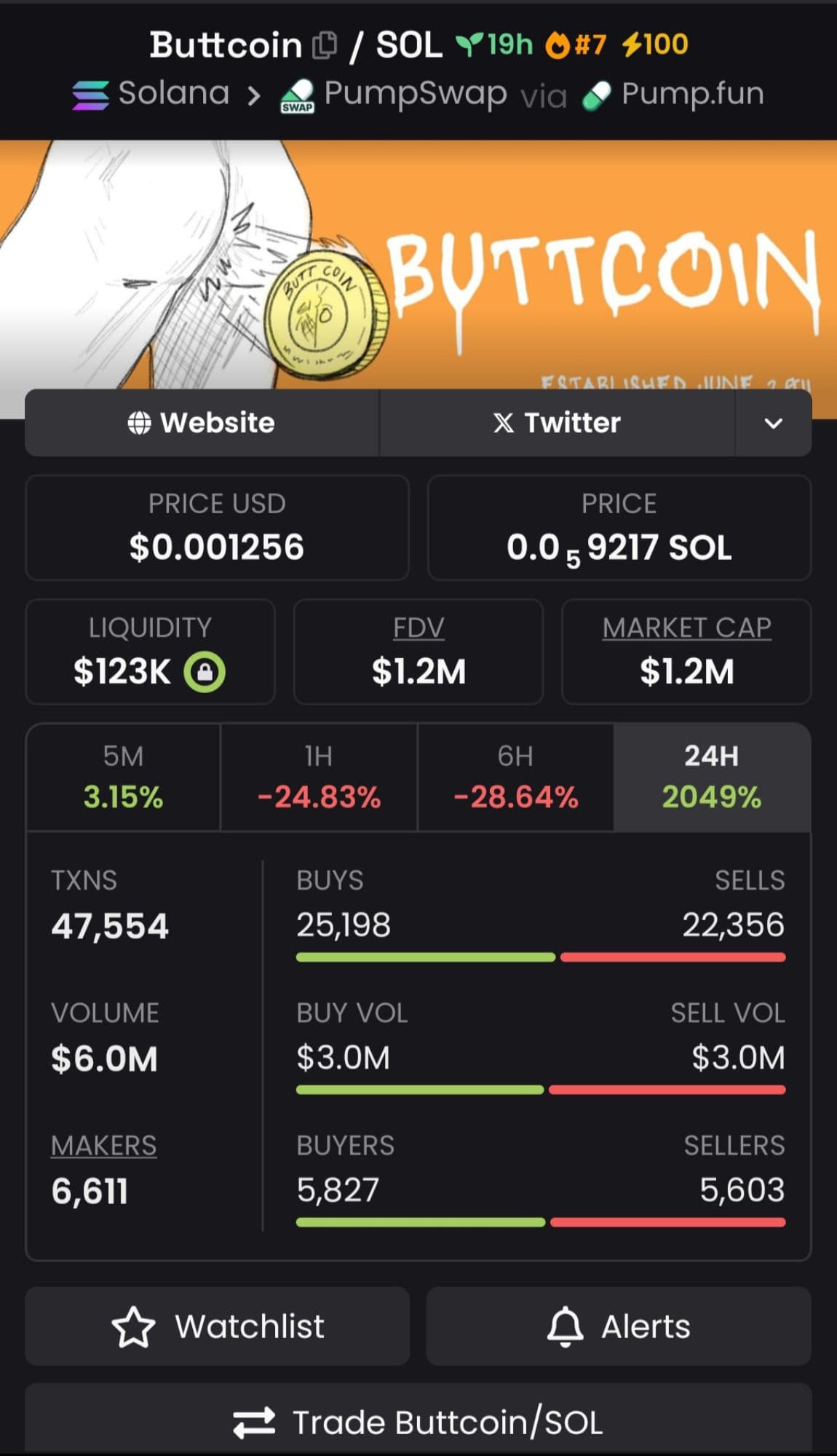Tap the underlined Makers label
The image size is (837, 1456).
click(x=104, y=1146)
